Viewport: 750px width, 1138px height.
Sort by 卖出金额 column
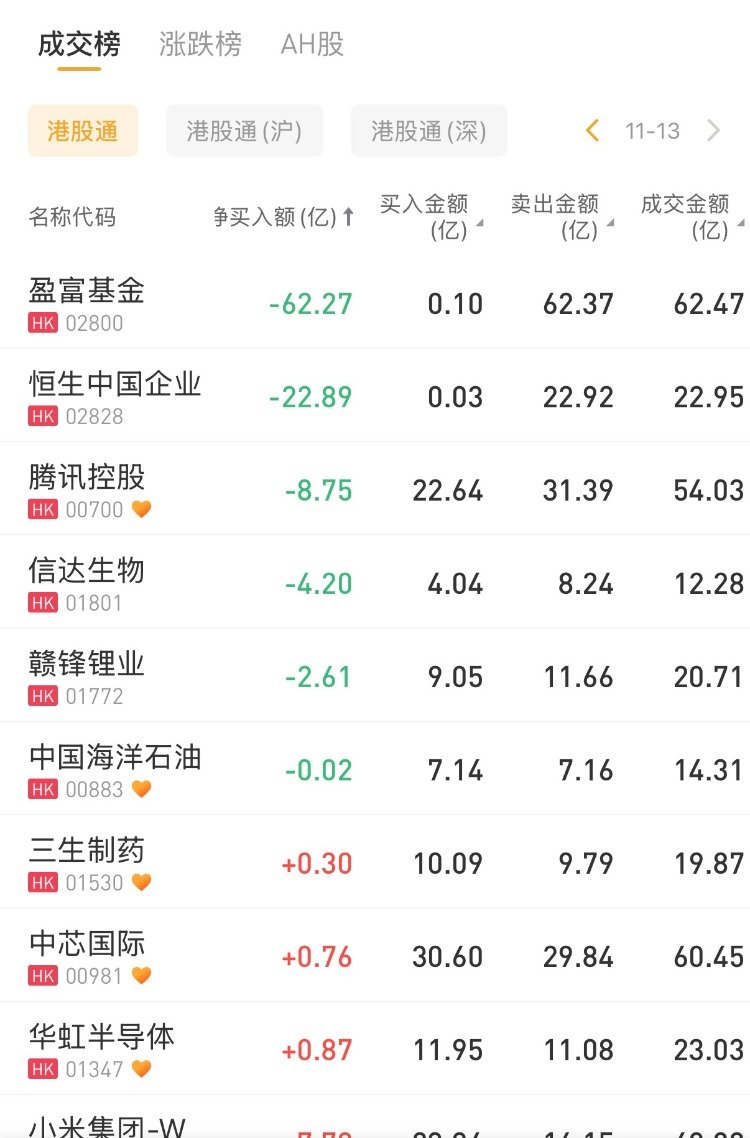pyautogui.click(x=560, y=217)
